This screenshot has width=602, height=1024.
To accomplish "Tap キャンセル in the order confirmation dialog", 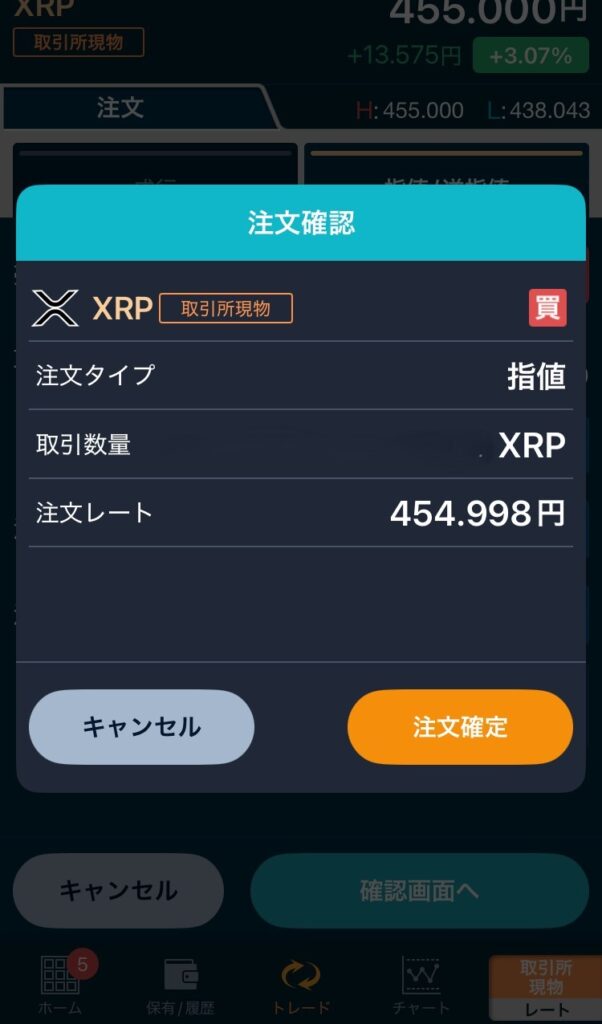I will point(141,727).
